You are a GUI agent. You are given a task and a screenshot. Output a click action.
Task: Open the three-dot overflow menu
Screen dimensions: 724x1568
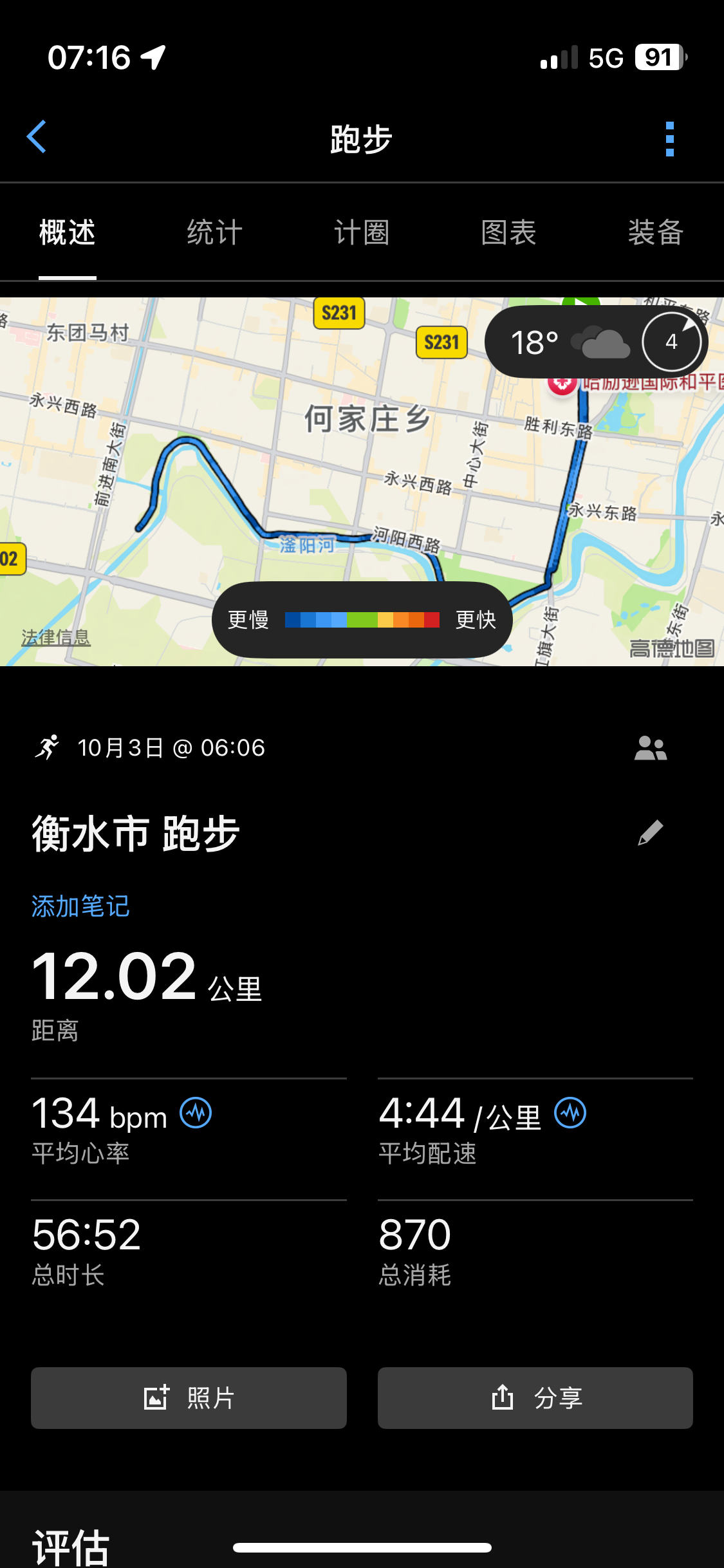670,138
